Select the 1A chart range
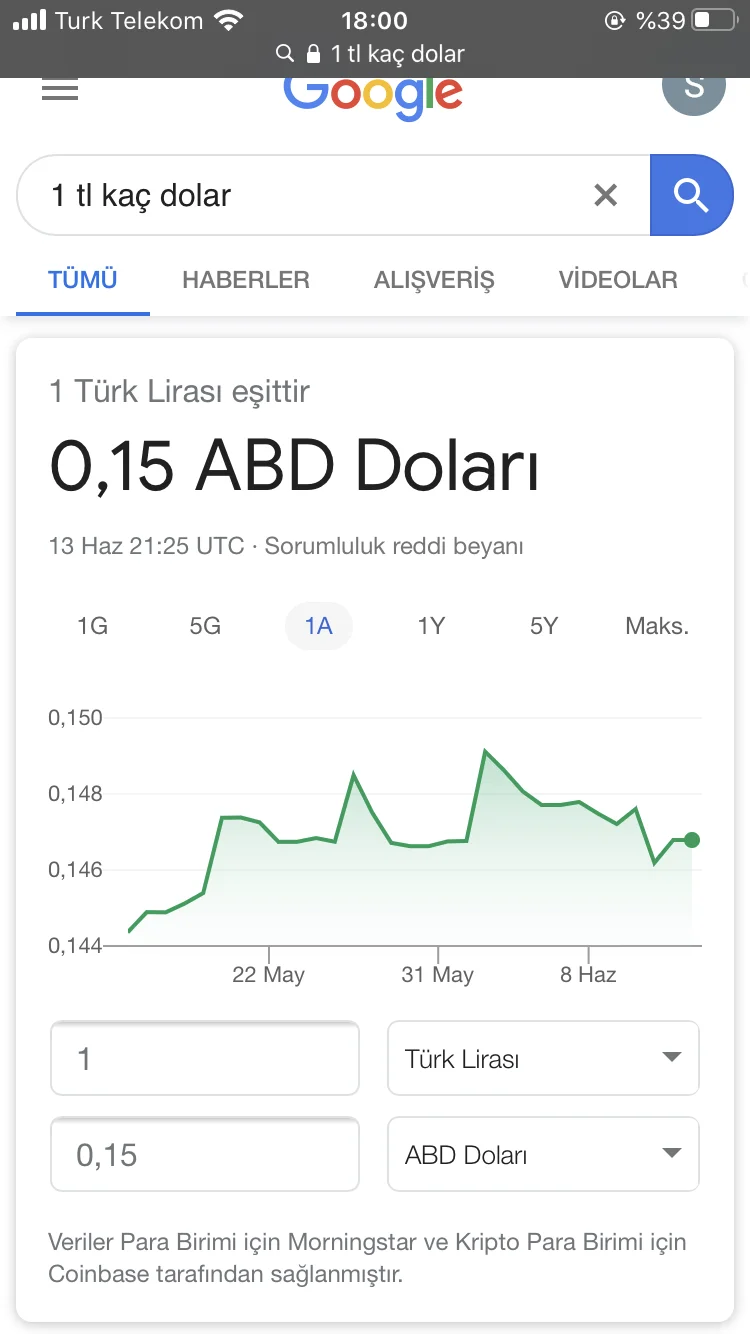 click(318, 626)
